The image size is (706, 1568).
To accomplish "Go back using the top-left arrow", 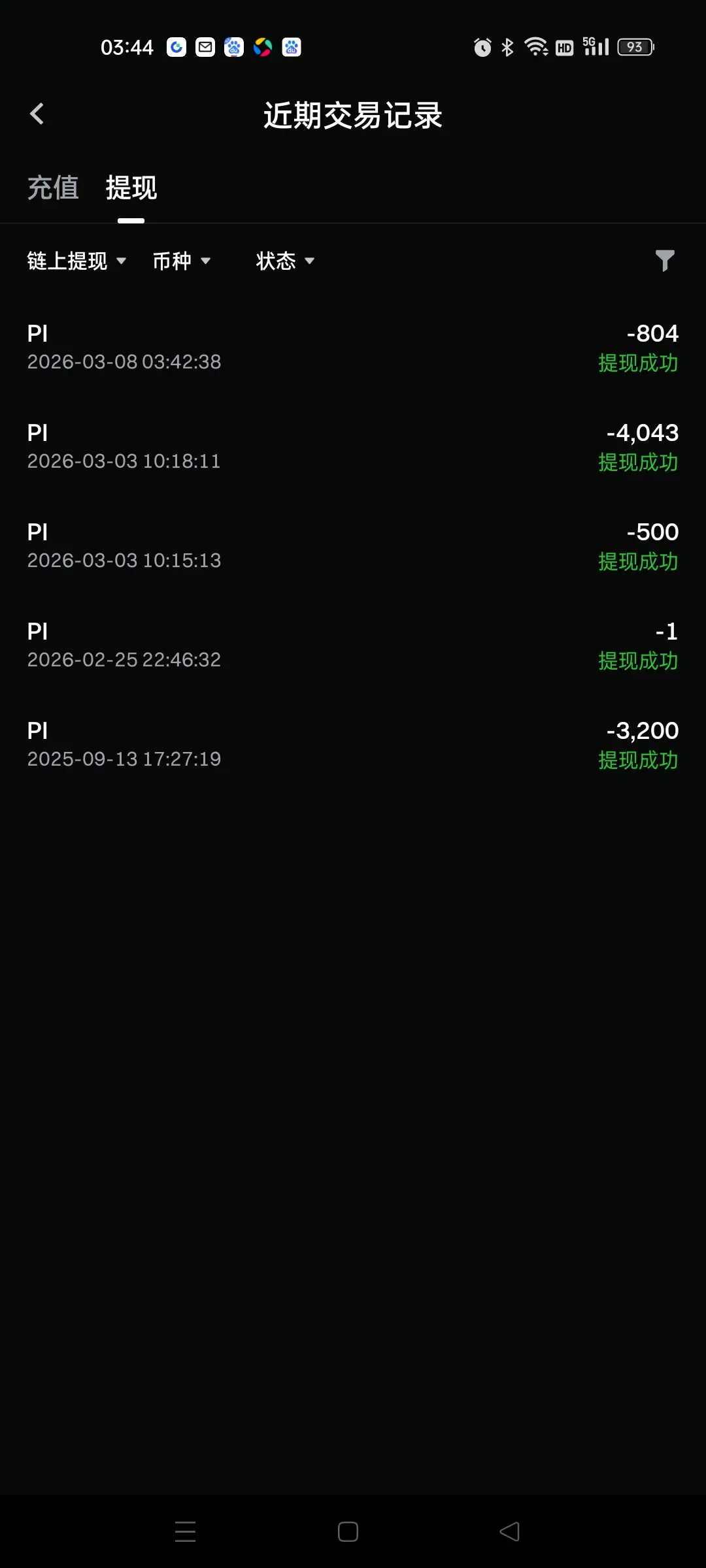I will (x=37, y=114).
